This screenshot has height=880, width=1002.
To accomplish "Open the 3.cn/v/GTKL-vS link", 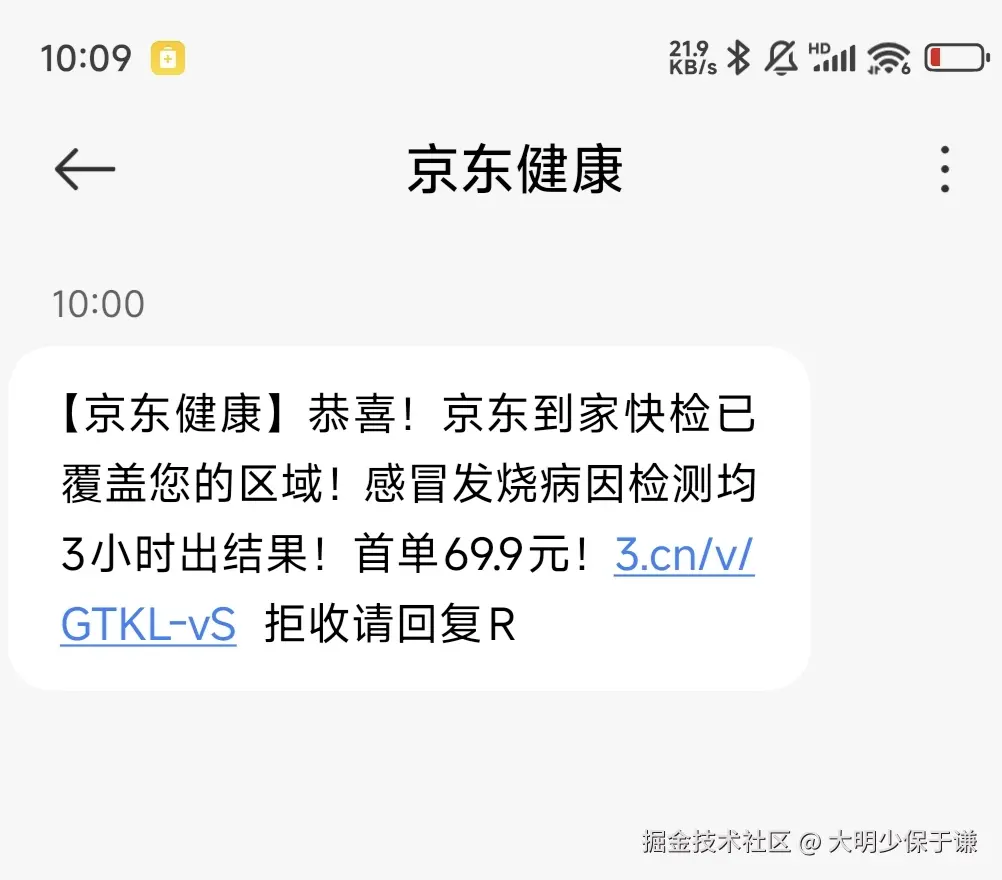I will pyautogui.click(x=684, y=556).
